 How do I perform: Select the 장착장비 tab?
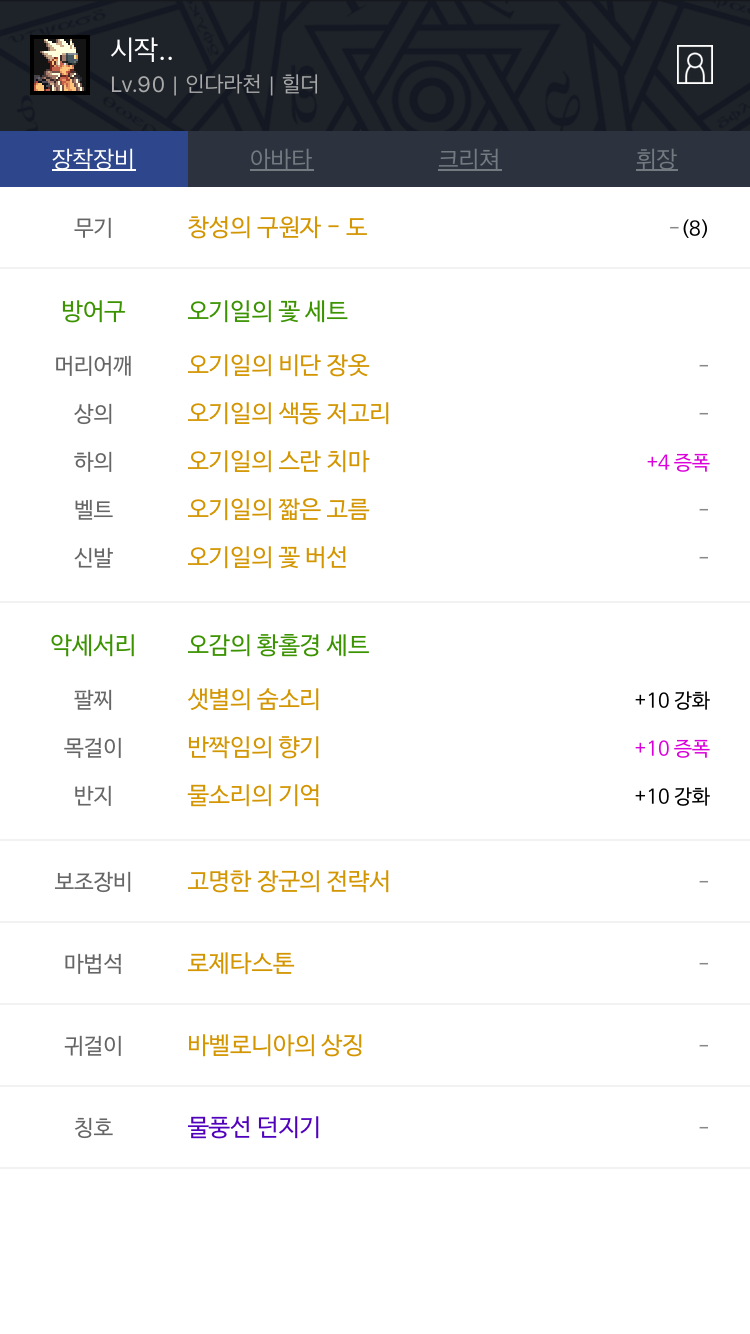pyautogui.click(x=94, y=159)
